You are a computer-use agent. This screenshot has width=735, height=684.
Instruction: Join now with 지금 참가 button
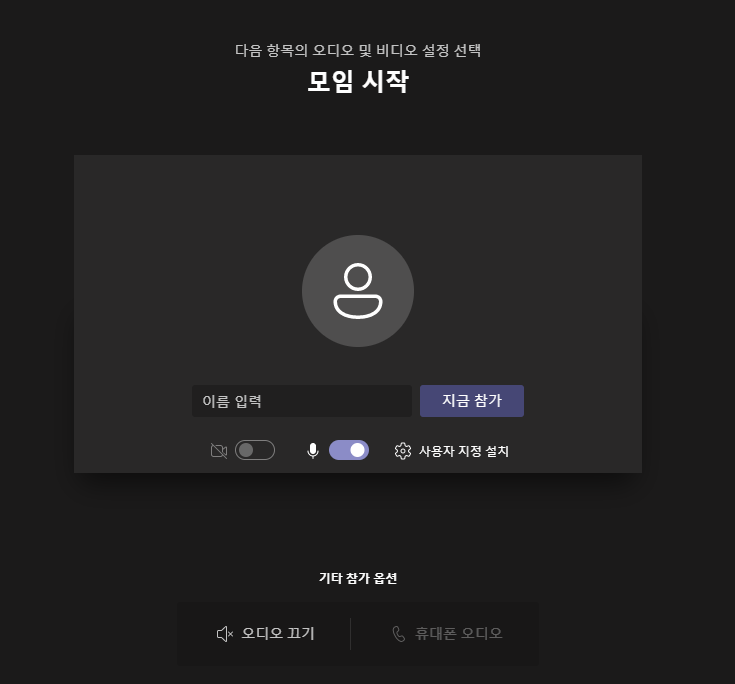tap(471, 401)
